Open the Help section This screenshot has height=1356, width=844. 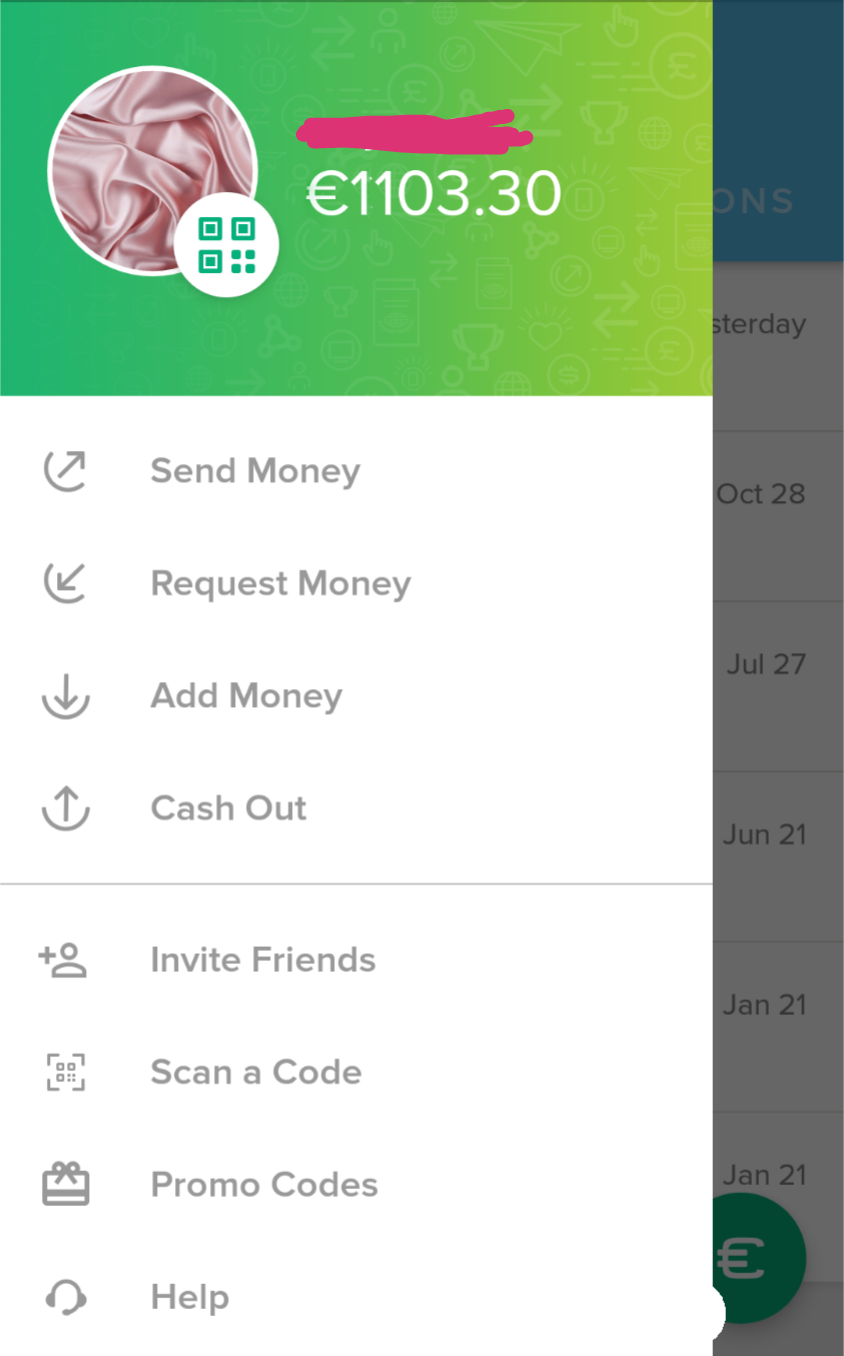pyautogui.click(x=356, y=1298)
